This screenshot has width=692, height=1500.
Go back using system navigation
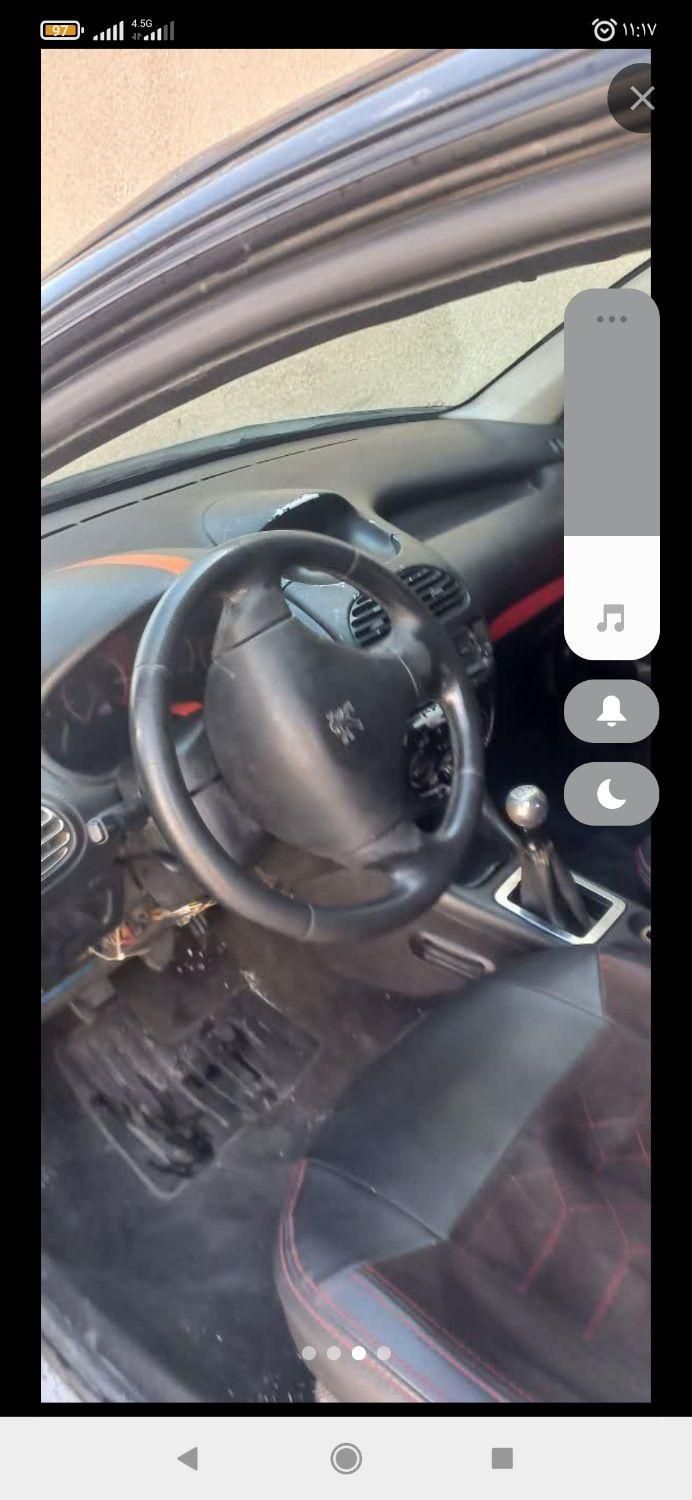pos(188,1458)
